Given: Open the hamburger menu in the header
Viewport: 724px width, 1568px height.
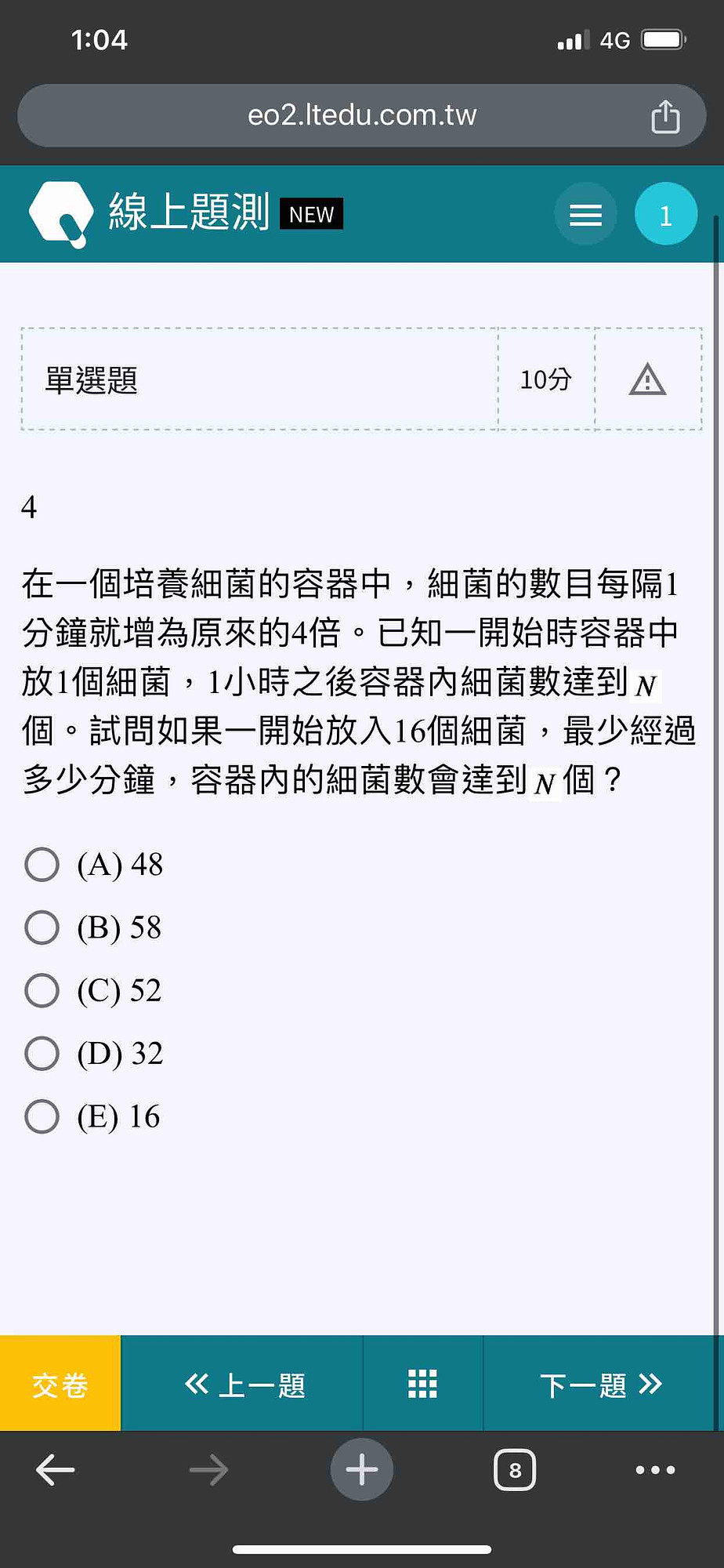Looking at the screenshot, I should click(585, 214).
